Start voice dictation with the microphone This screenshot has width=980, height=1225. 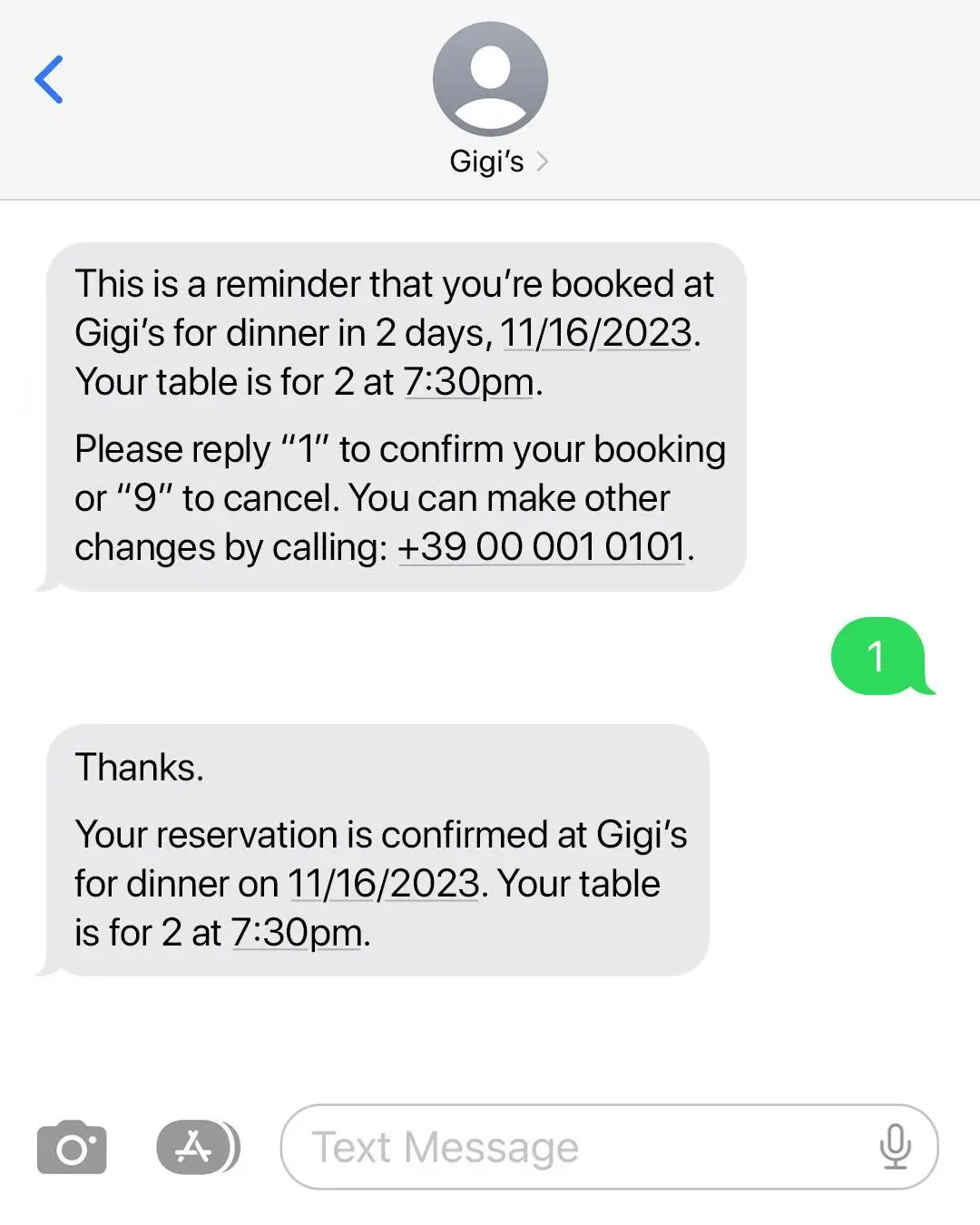[x=895, y=1146]
